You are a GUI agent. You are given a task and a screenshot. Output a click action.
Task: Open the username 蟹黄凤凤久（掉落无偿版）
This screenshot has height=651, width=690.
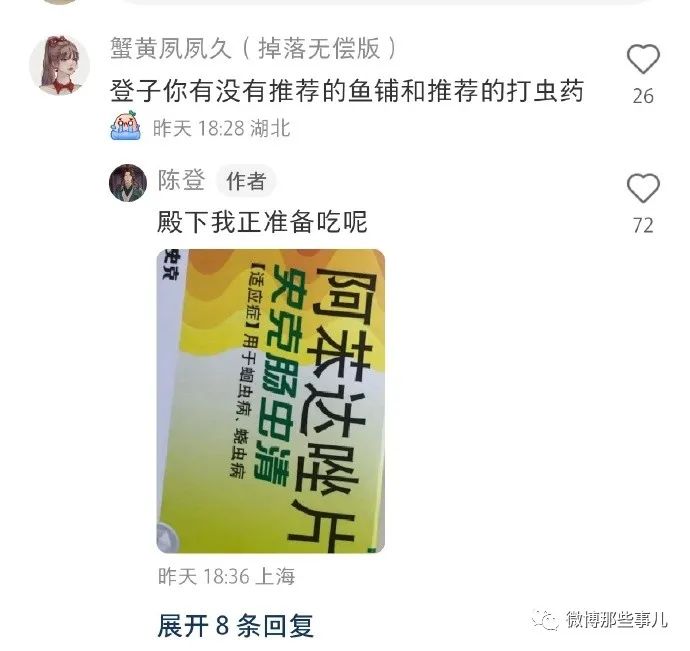[x=252, y=48]
